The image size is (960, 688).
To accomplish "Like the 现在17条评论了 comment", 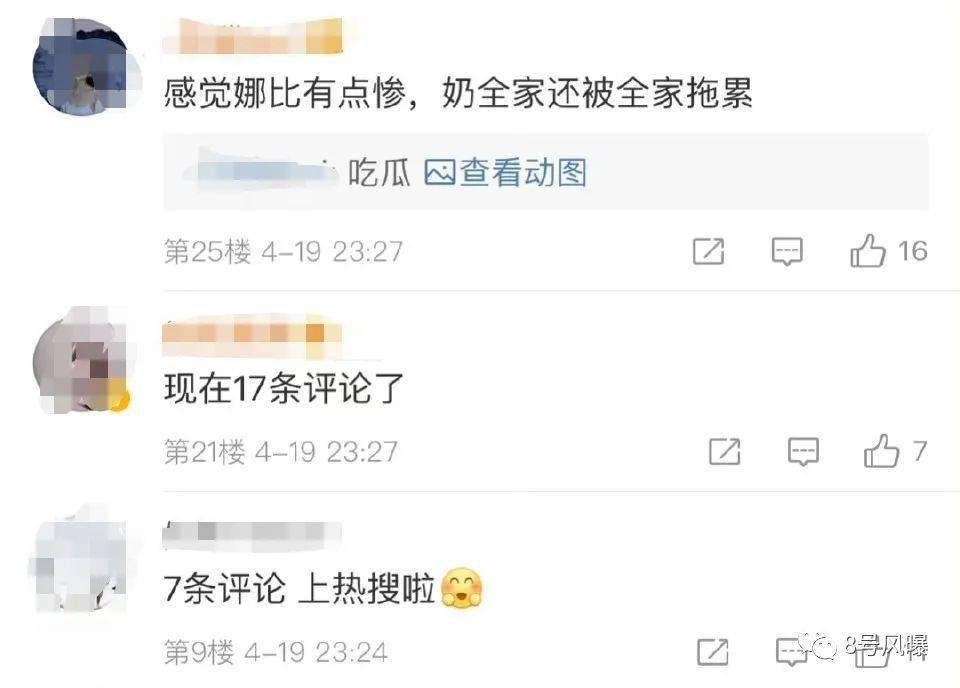I will pos(881,452).
